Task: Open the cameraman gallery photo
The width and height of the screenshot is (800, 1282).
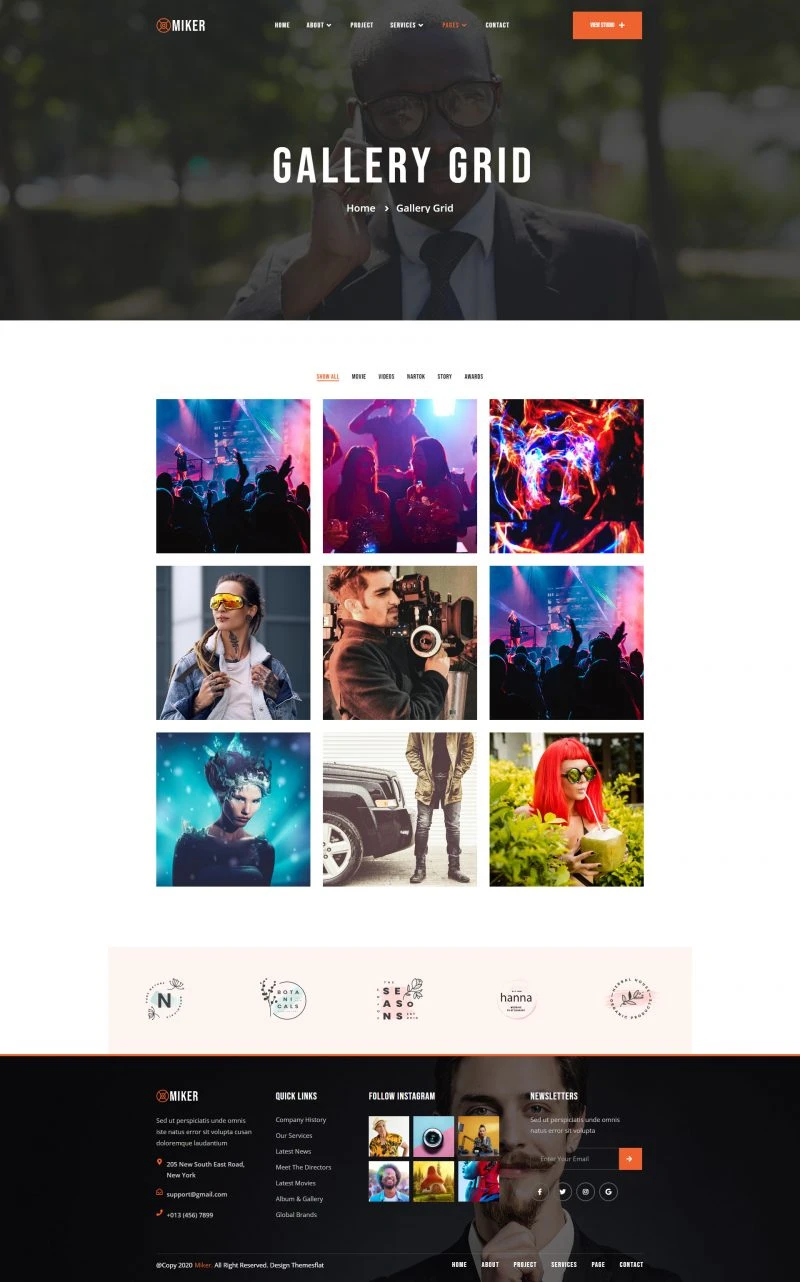Action: 400,643
